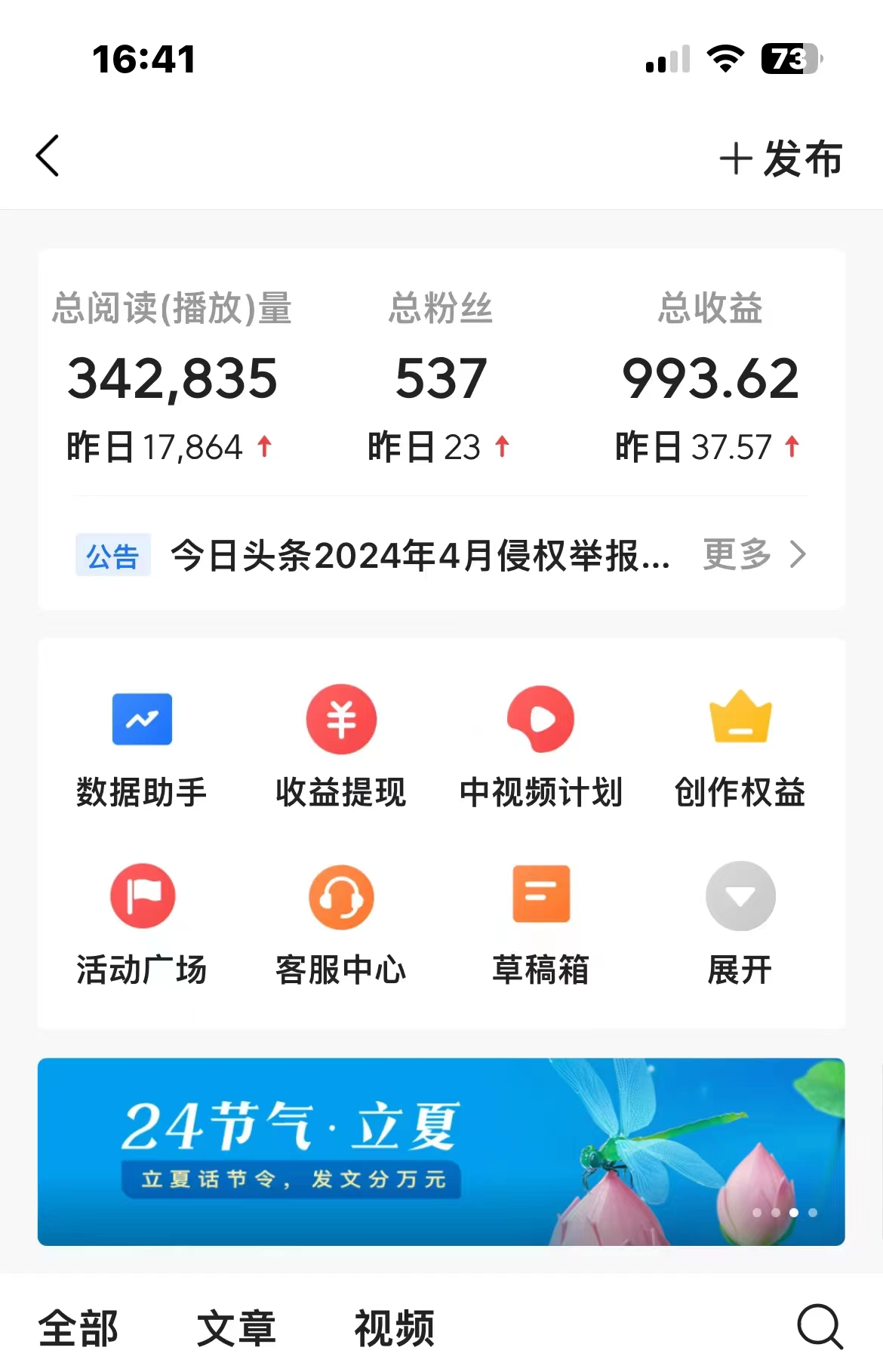Open 收益提现 earnings withdrawal
The width and height of the screenshot is (883, 1372).
[341, 748]
